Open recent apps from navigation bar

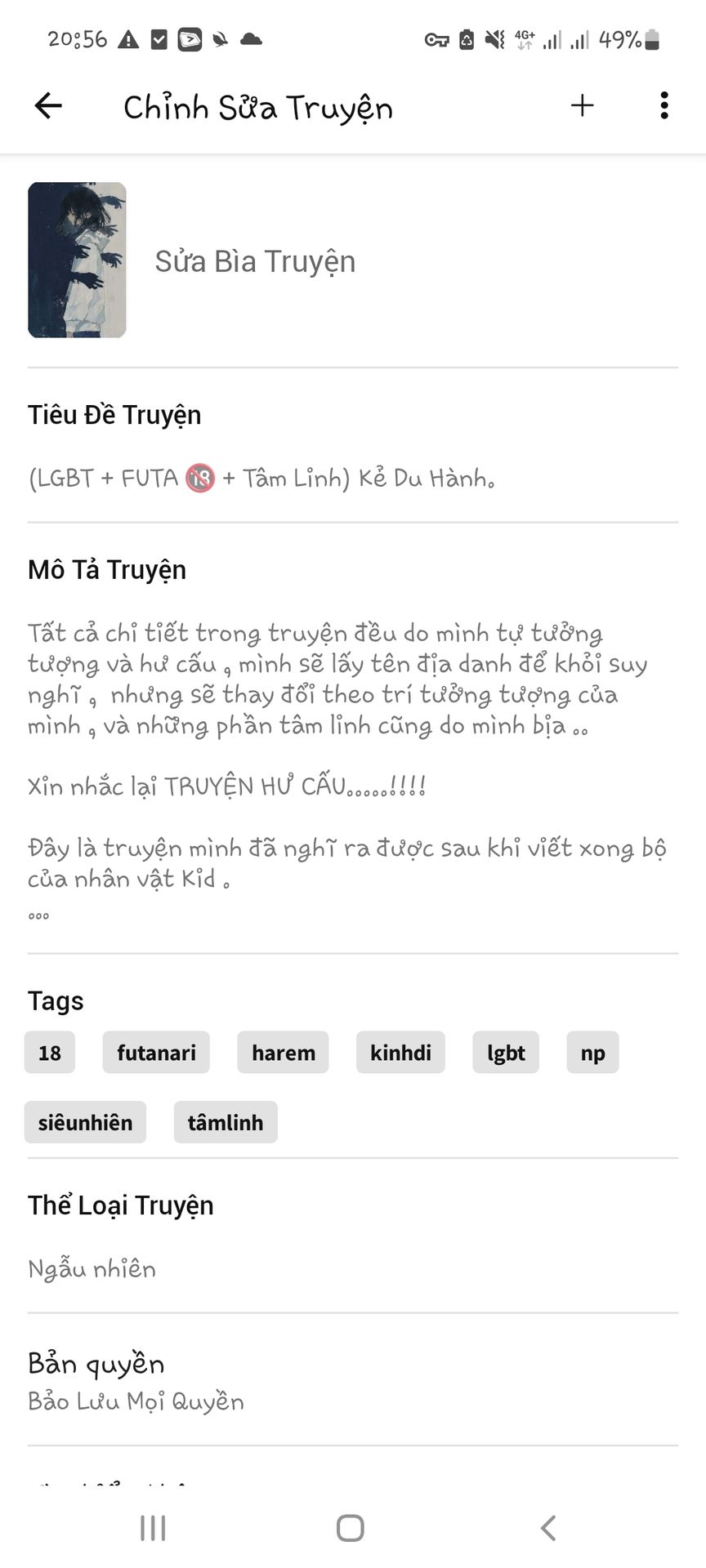pyautogui.click(x=153, y=1528)
